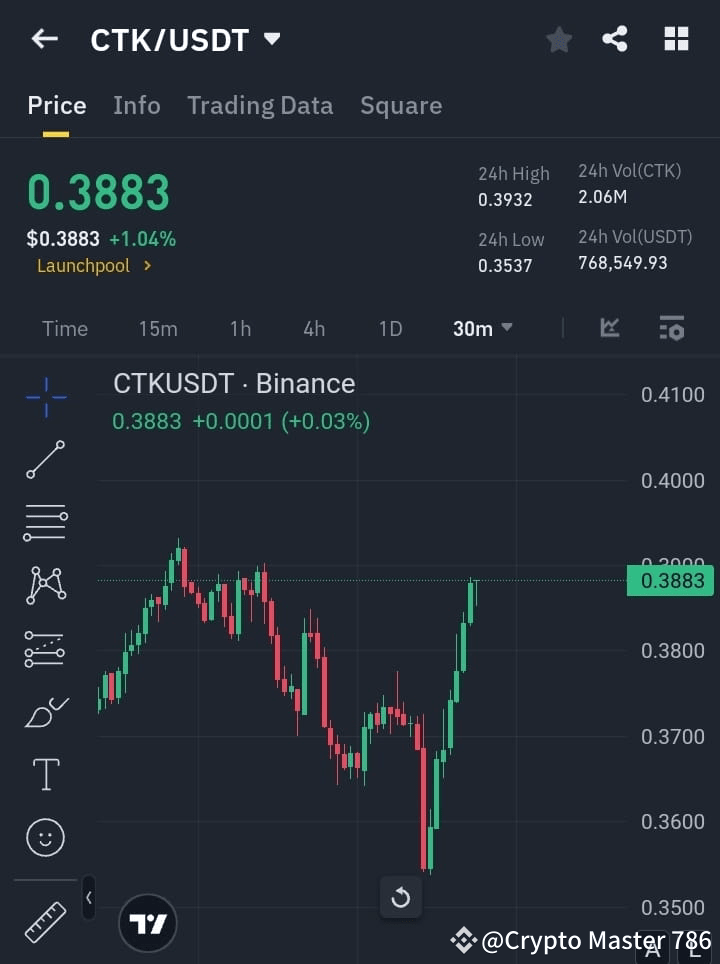Select the measure ruler tool

tap(45, 917)
